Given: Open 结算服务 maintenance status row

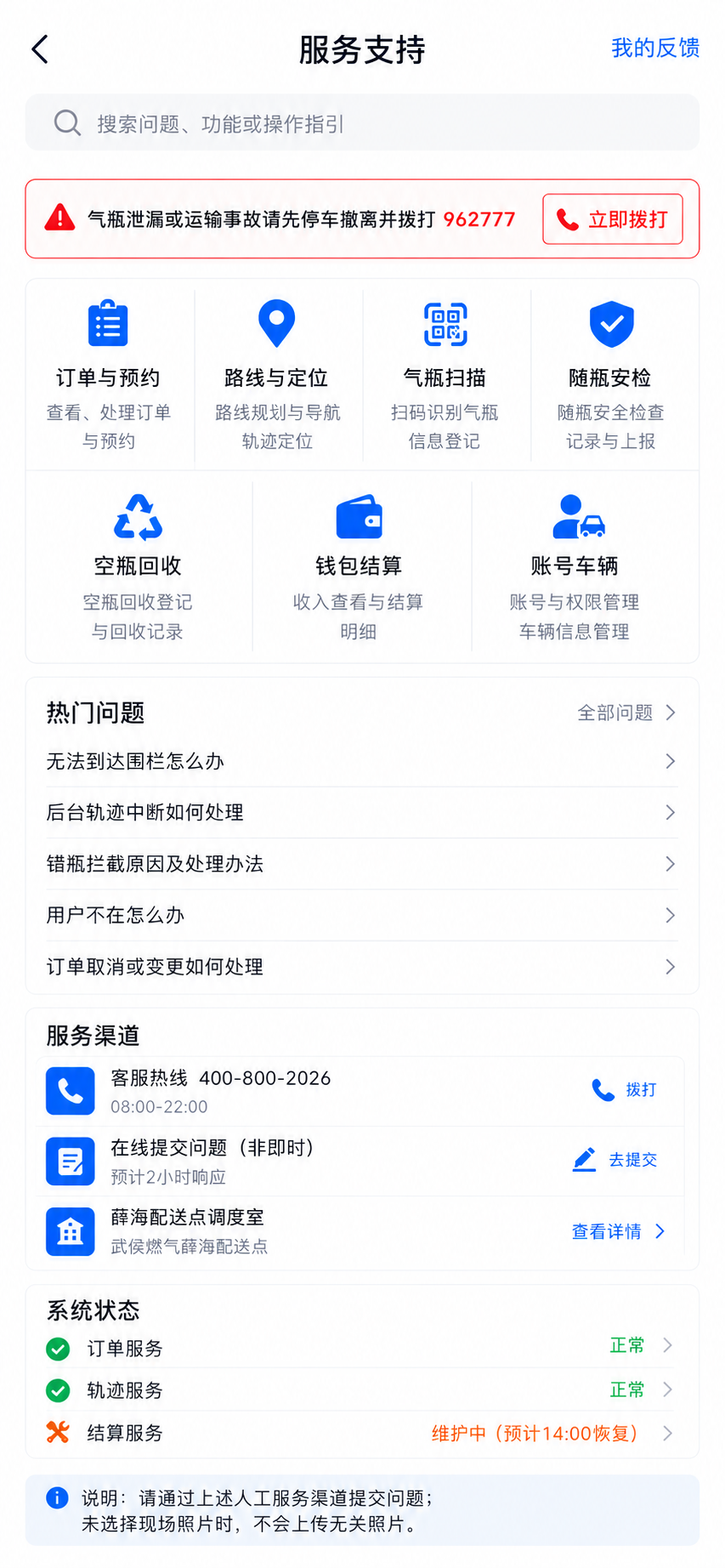Looking at the screenshot, I should (362, 1434).
